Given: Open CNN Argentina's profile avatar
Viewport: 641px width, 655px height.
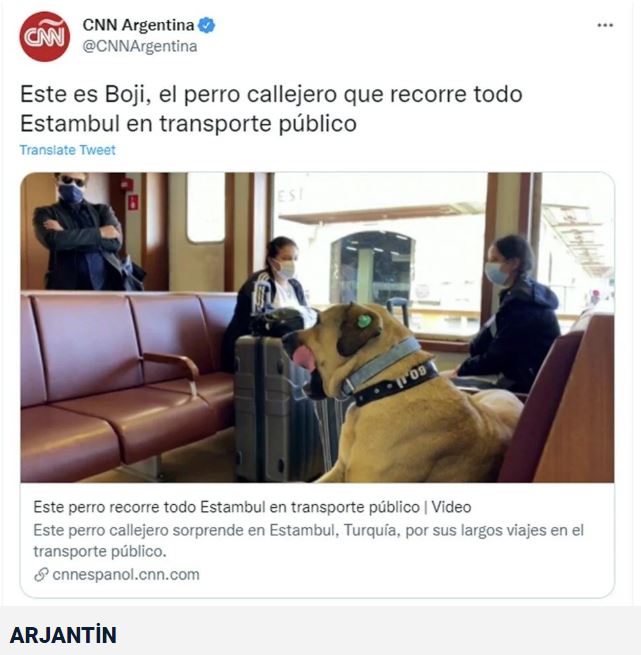Looking at the screenshot, I should point(45,37).
